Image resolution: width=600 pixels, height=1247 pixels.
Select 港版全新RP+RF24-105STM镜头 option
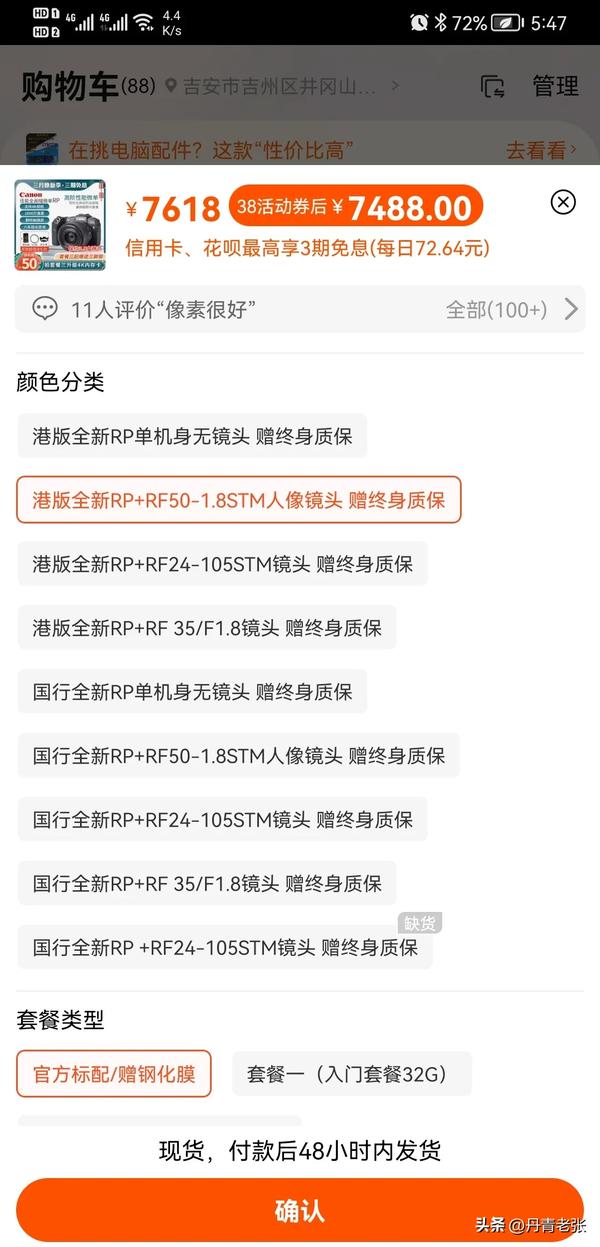[222, 564]
